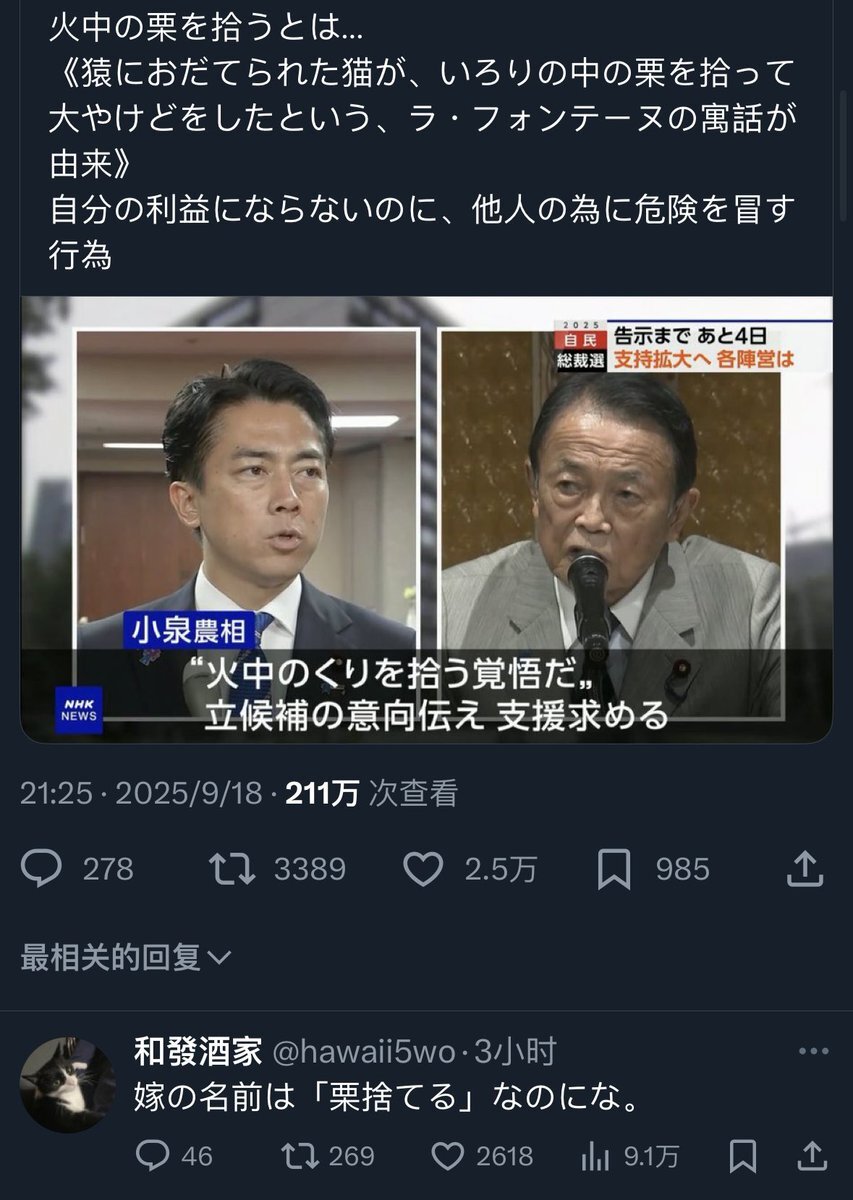
Task: Reply to the main post
Action: coord(42,869)
